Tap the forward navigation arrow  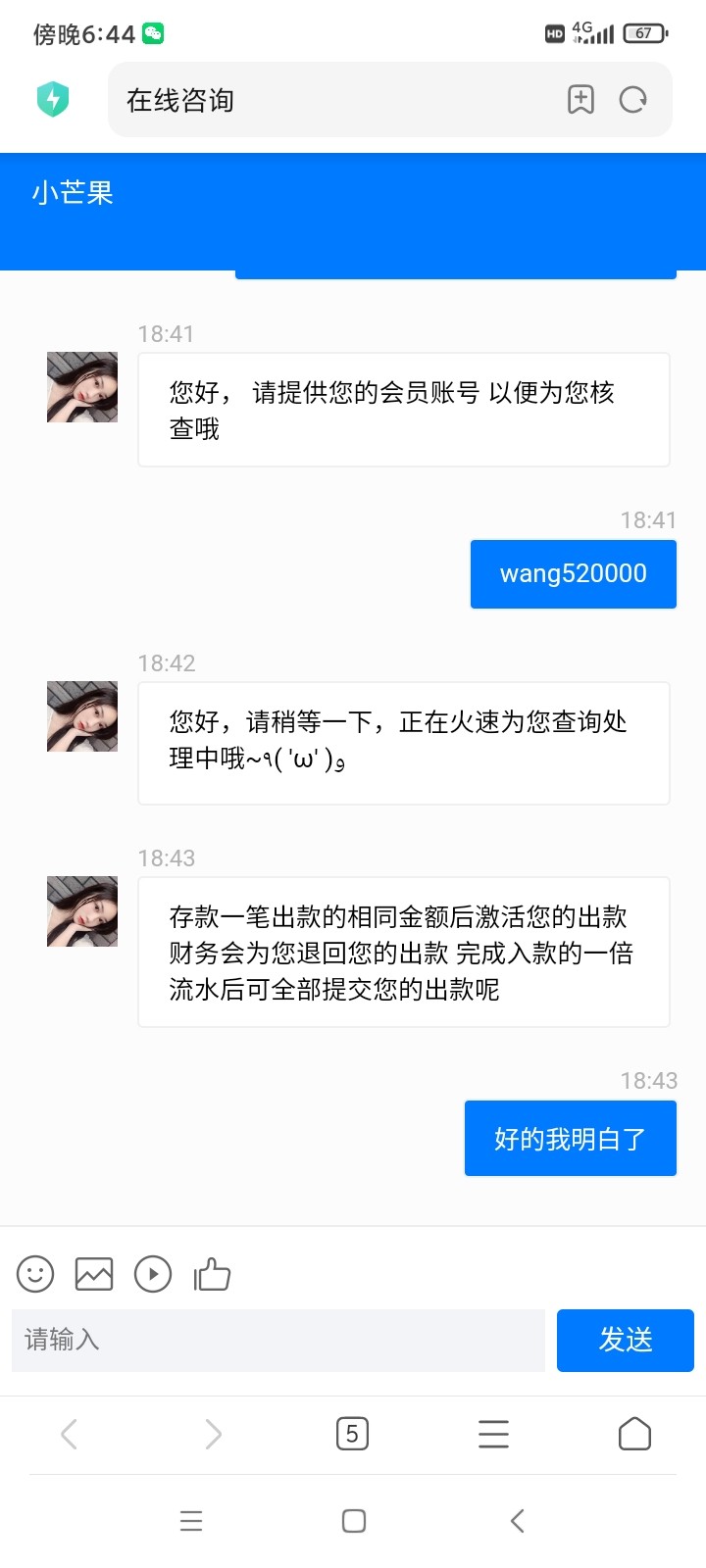[211, 1433]
